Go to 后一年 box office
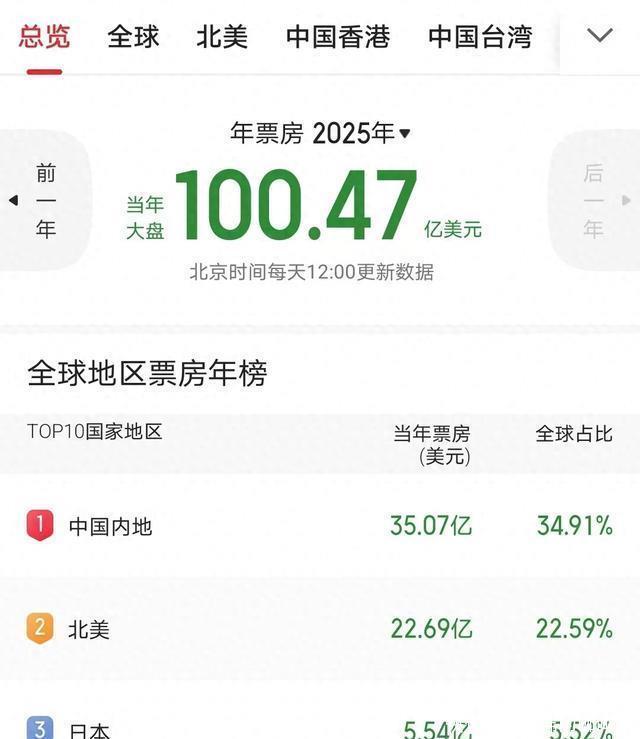The height and width of the screenshot is (739, 640). 596,201
